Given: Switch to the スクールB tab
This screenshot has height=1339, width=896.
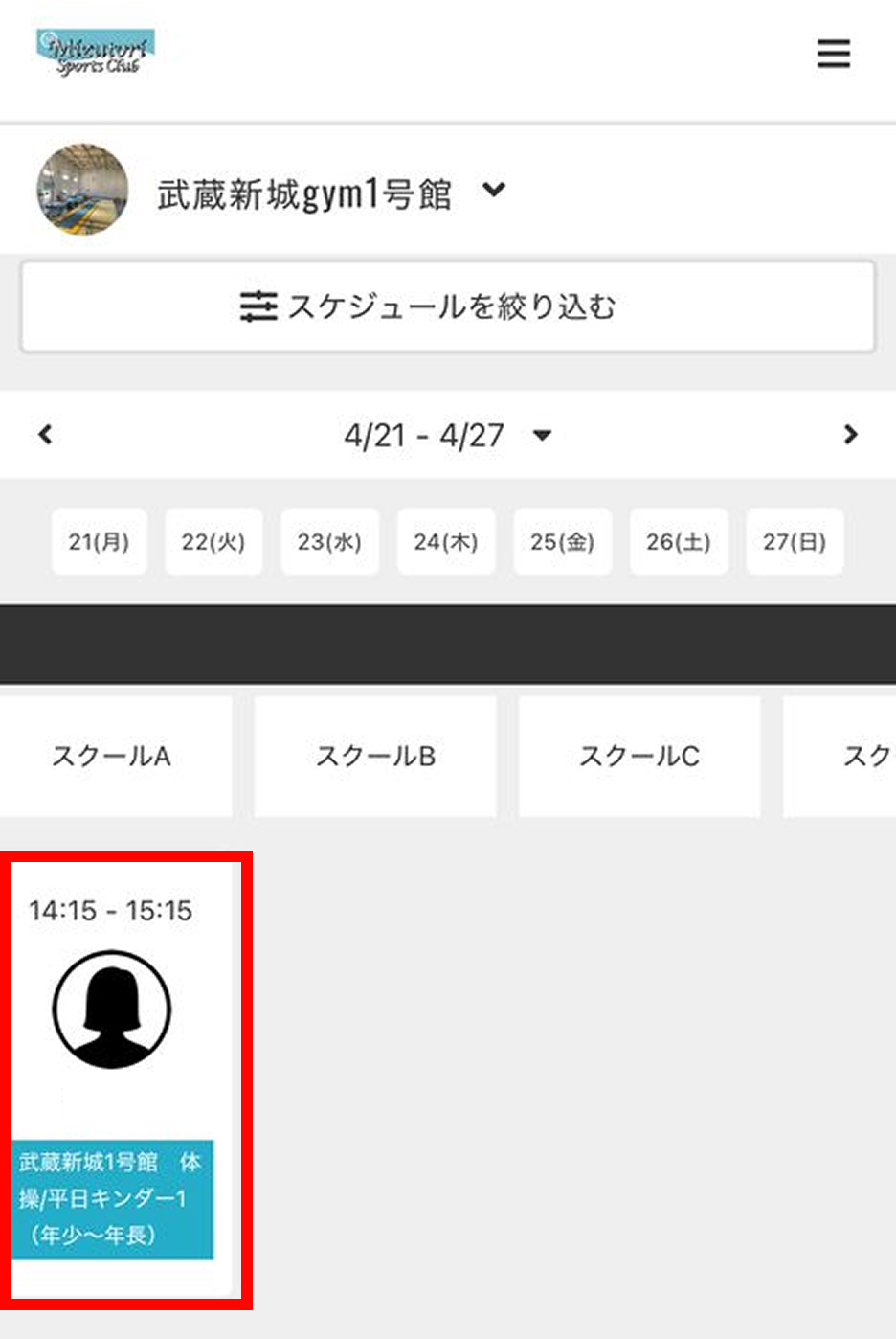Looking at the screenshot, I should coord(375,757).
